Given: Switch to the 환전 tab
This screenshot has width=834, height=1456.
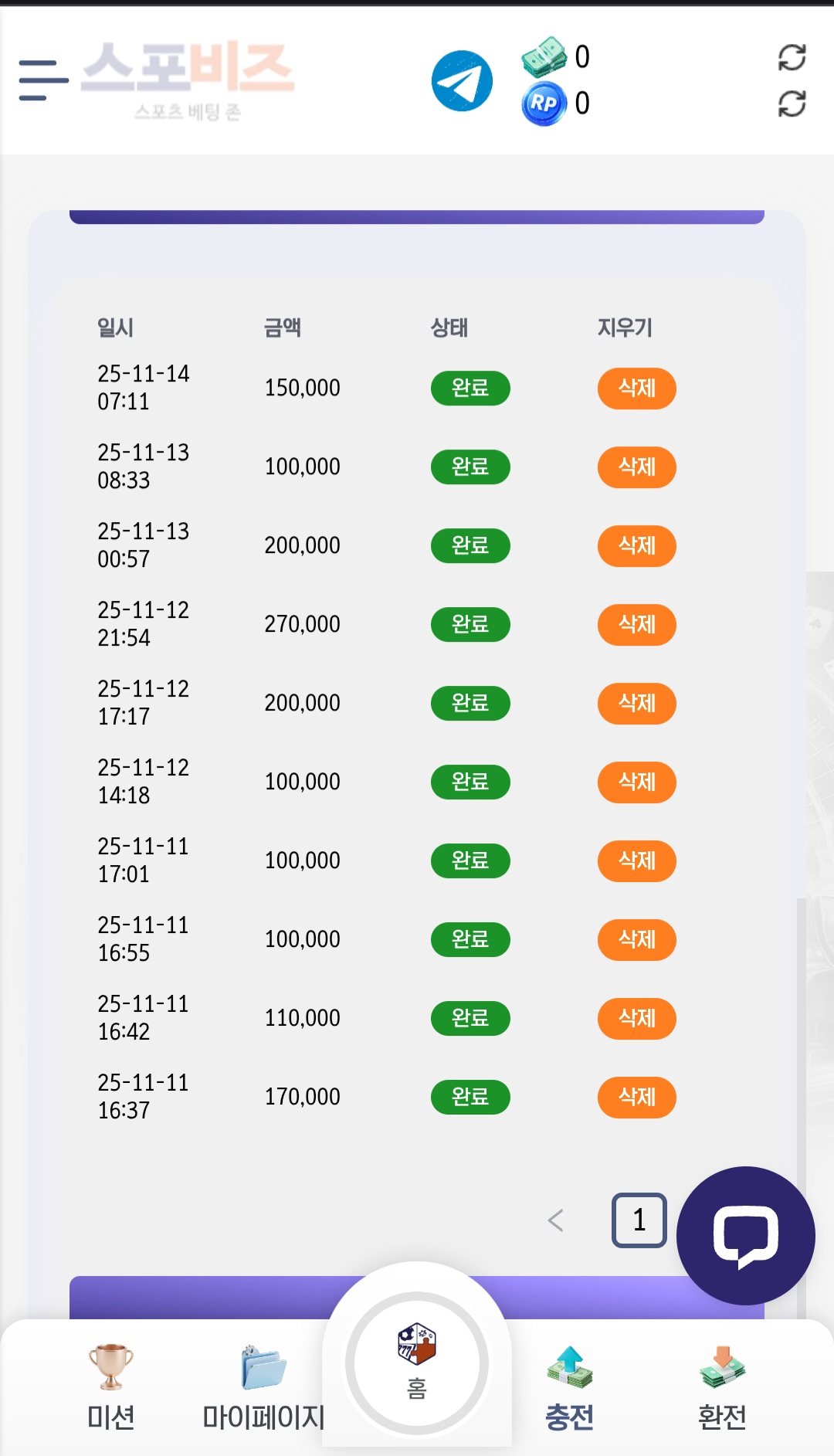Looking at the screenshot, I should [722, 1388].
